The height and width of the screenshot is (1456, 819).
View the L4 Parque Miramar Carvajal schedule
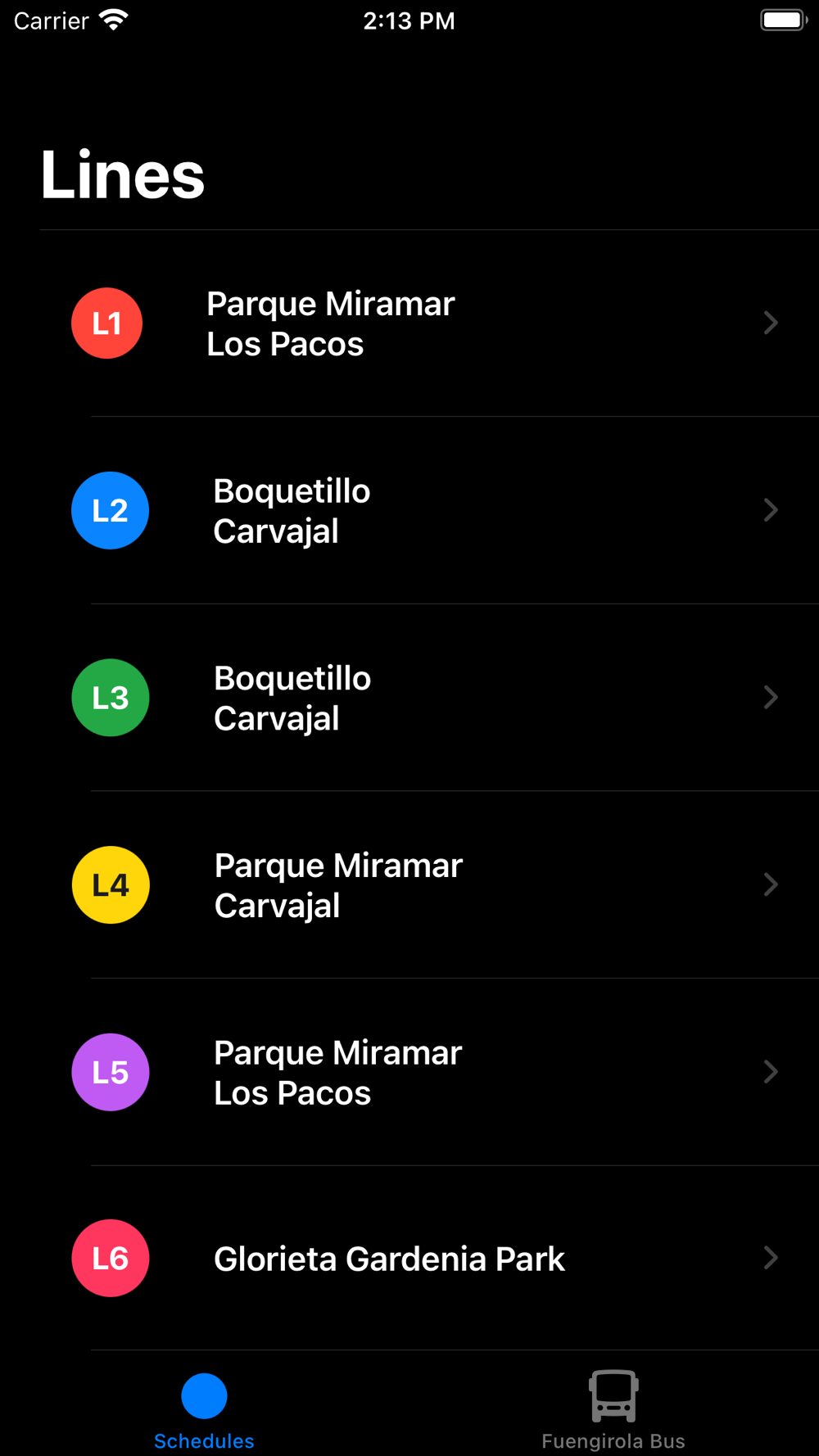click(409, 884)
